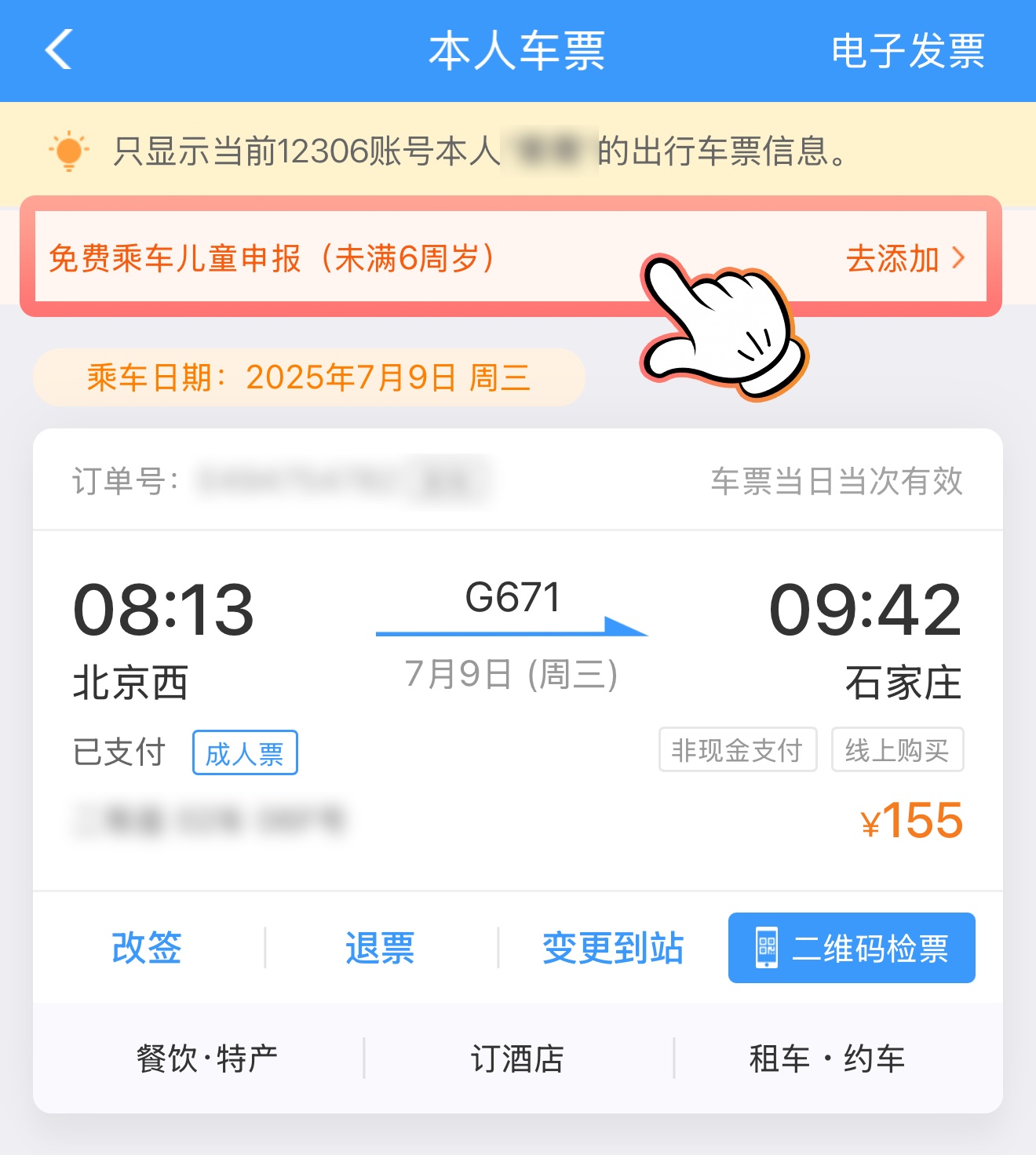This screenshot has height=1155, width=1036.
Task: Open 租车·约车 car service
Action: click(x=827, y=1058)
